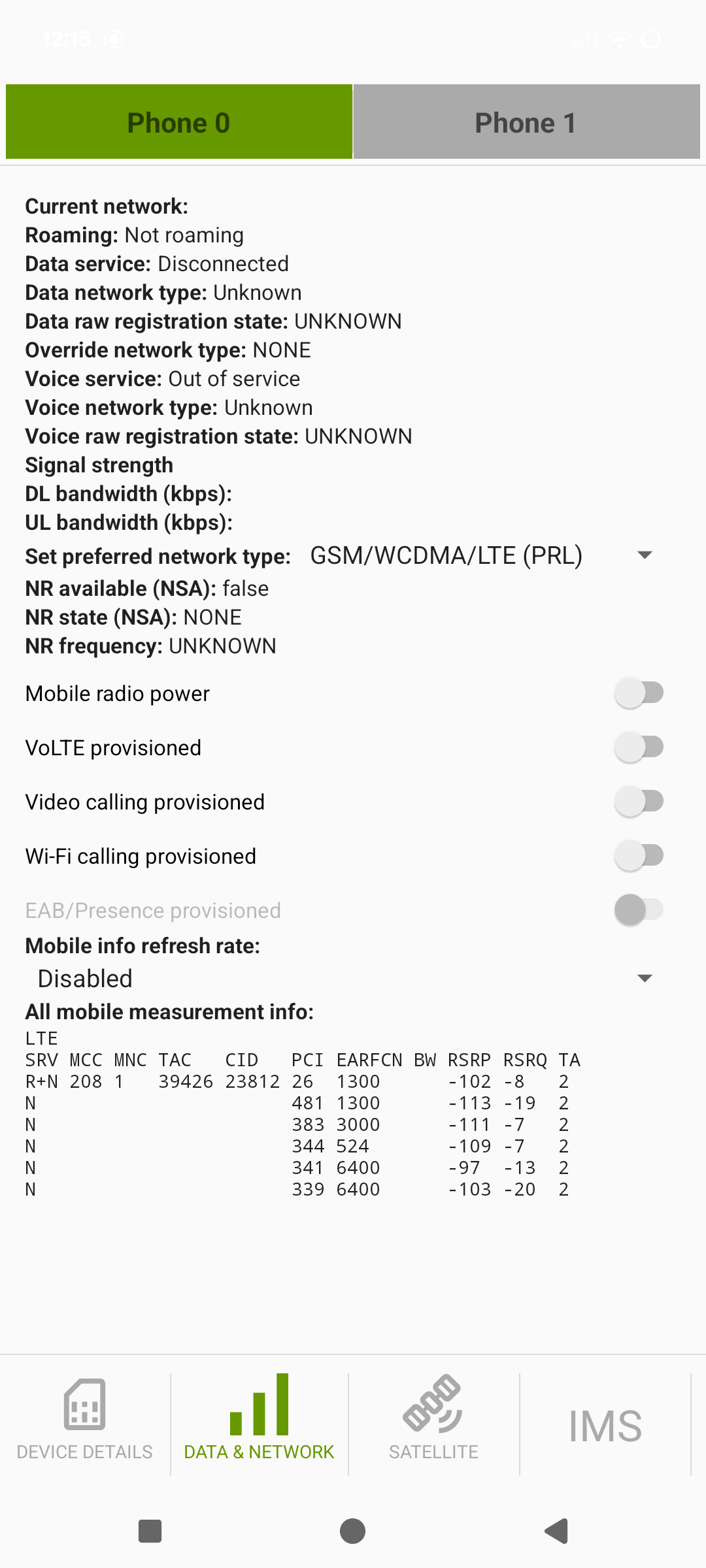The height and width of the screenshot is (1568, 706).
Task: Switch to the IMS tab
Action: [605, 1426]
